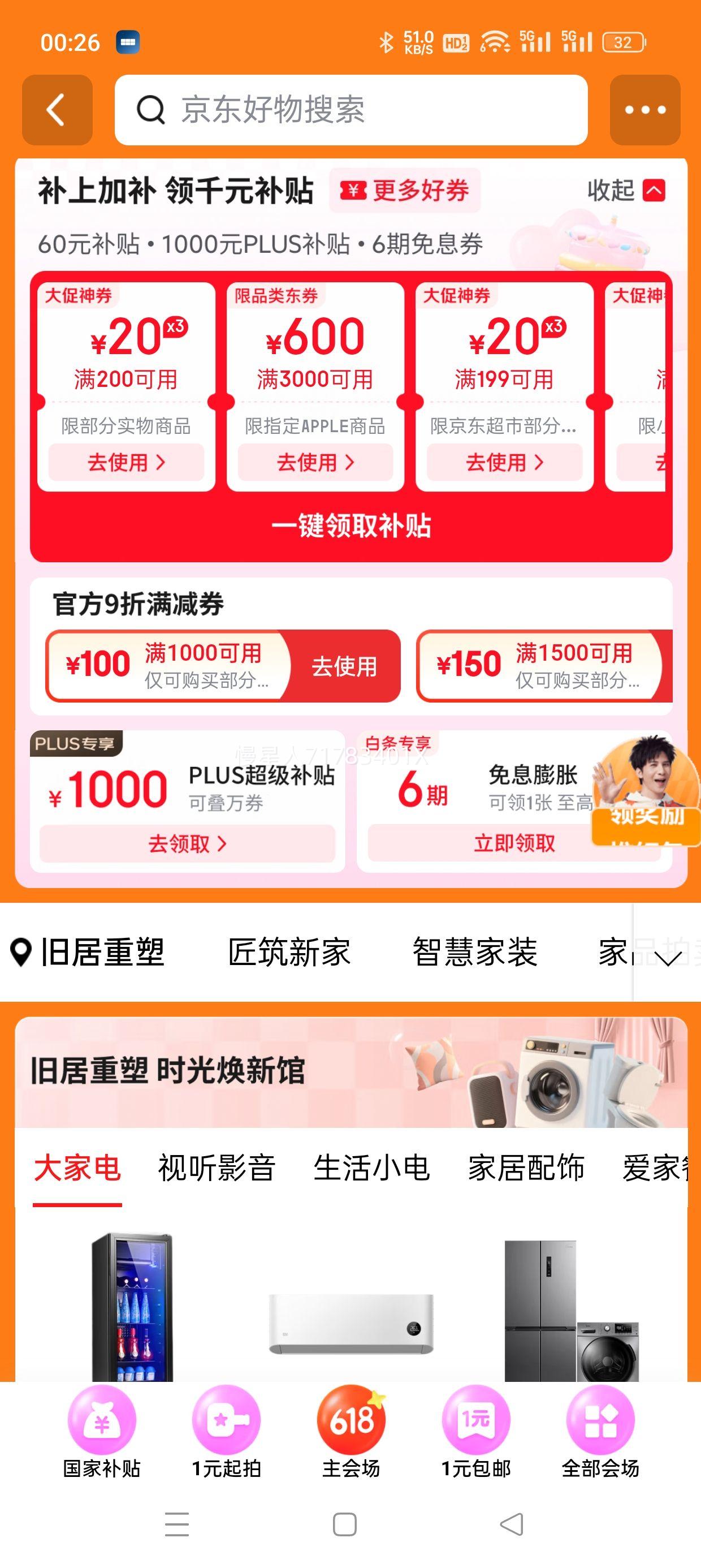Claim the PLUS超级补贴 via 去领取
The image size is (701, 1568).
click(x=187, y=843)
